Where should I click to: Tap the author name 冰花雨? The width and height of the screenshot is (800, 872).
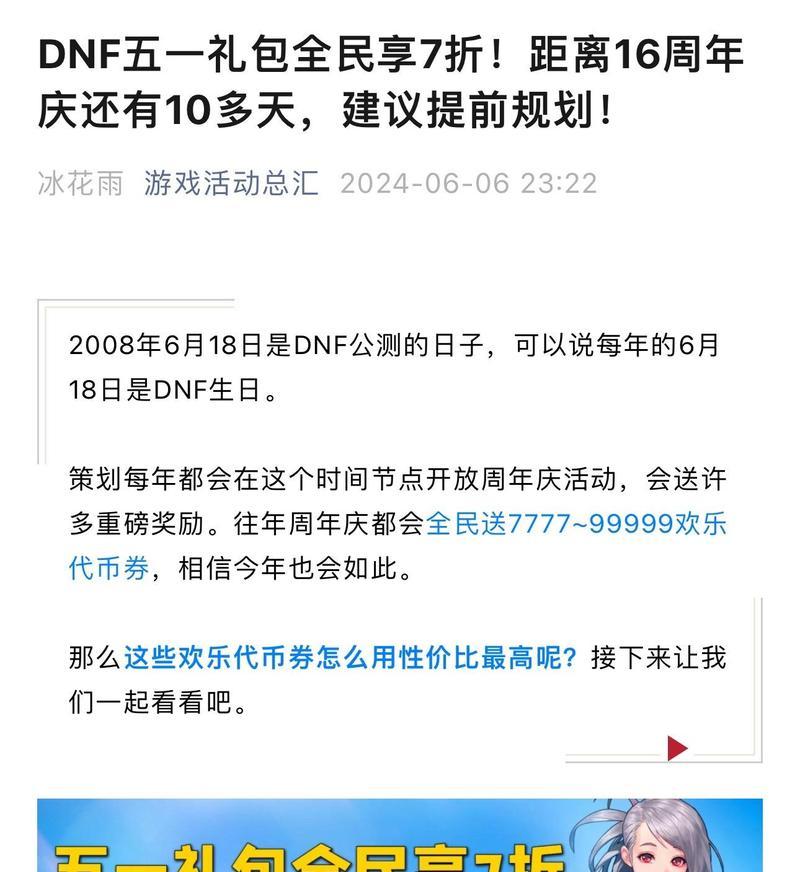tap(80, 183)
